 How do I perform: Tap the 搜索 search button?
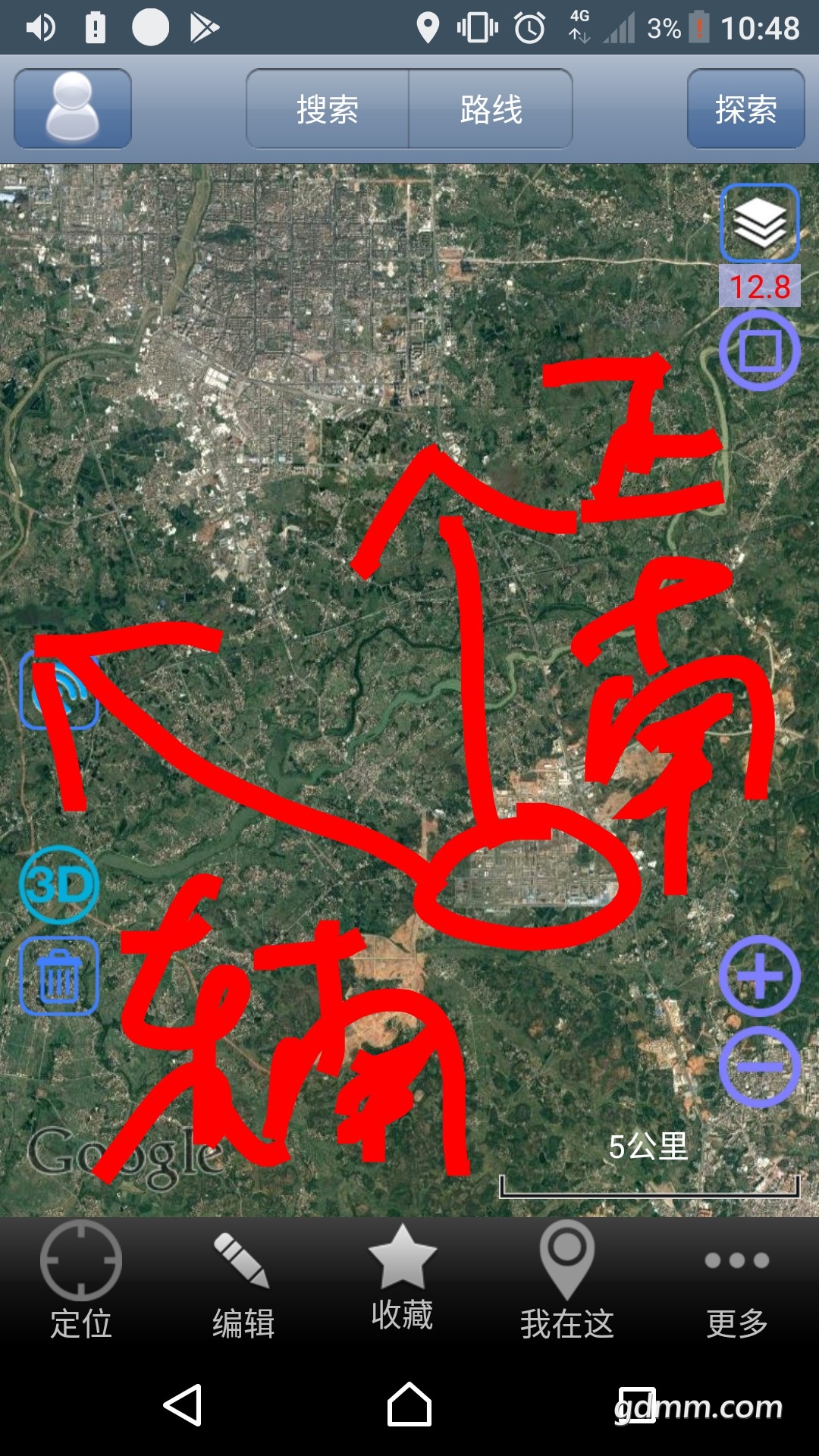coord(328,109)
